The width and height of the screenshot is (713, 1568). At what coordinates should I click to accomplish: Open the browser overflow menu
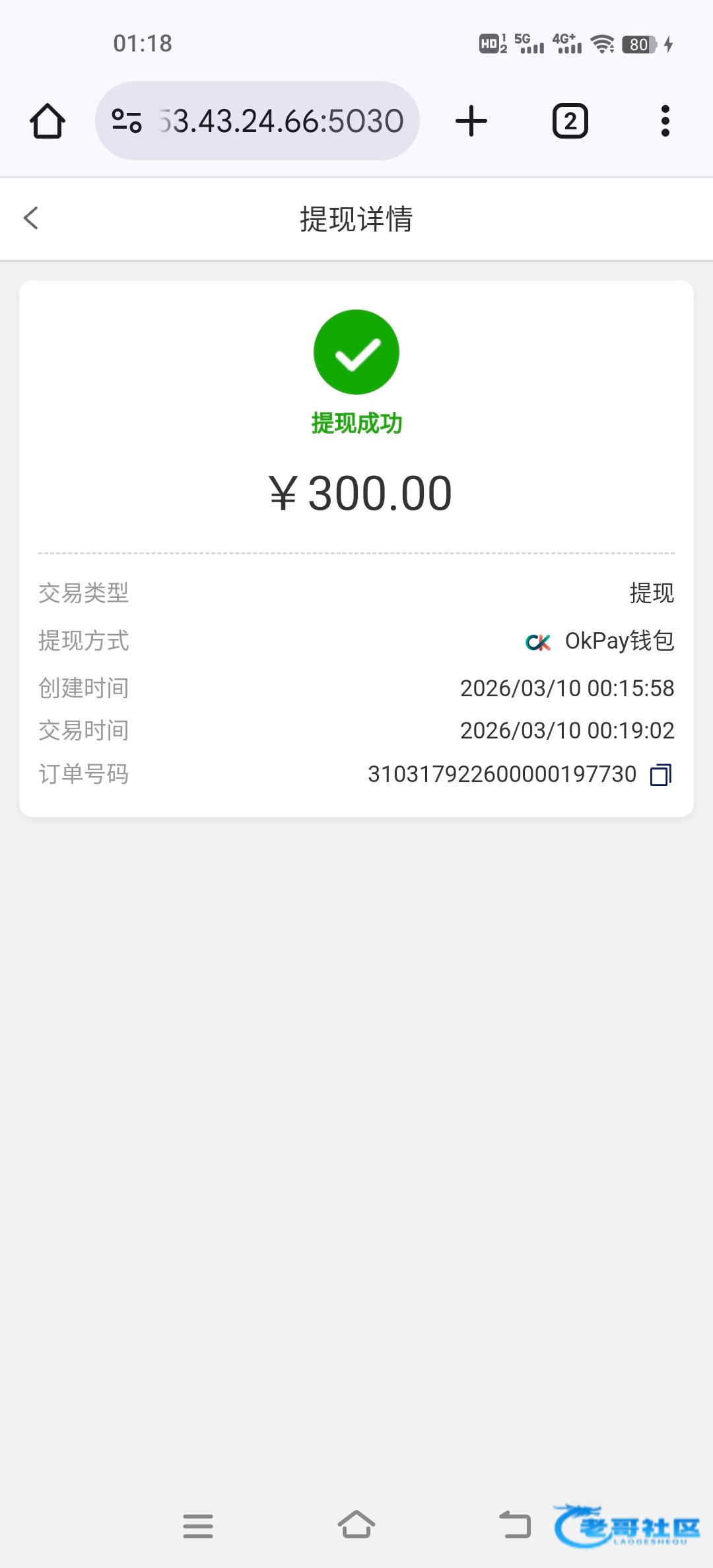click(665, 121)
